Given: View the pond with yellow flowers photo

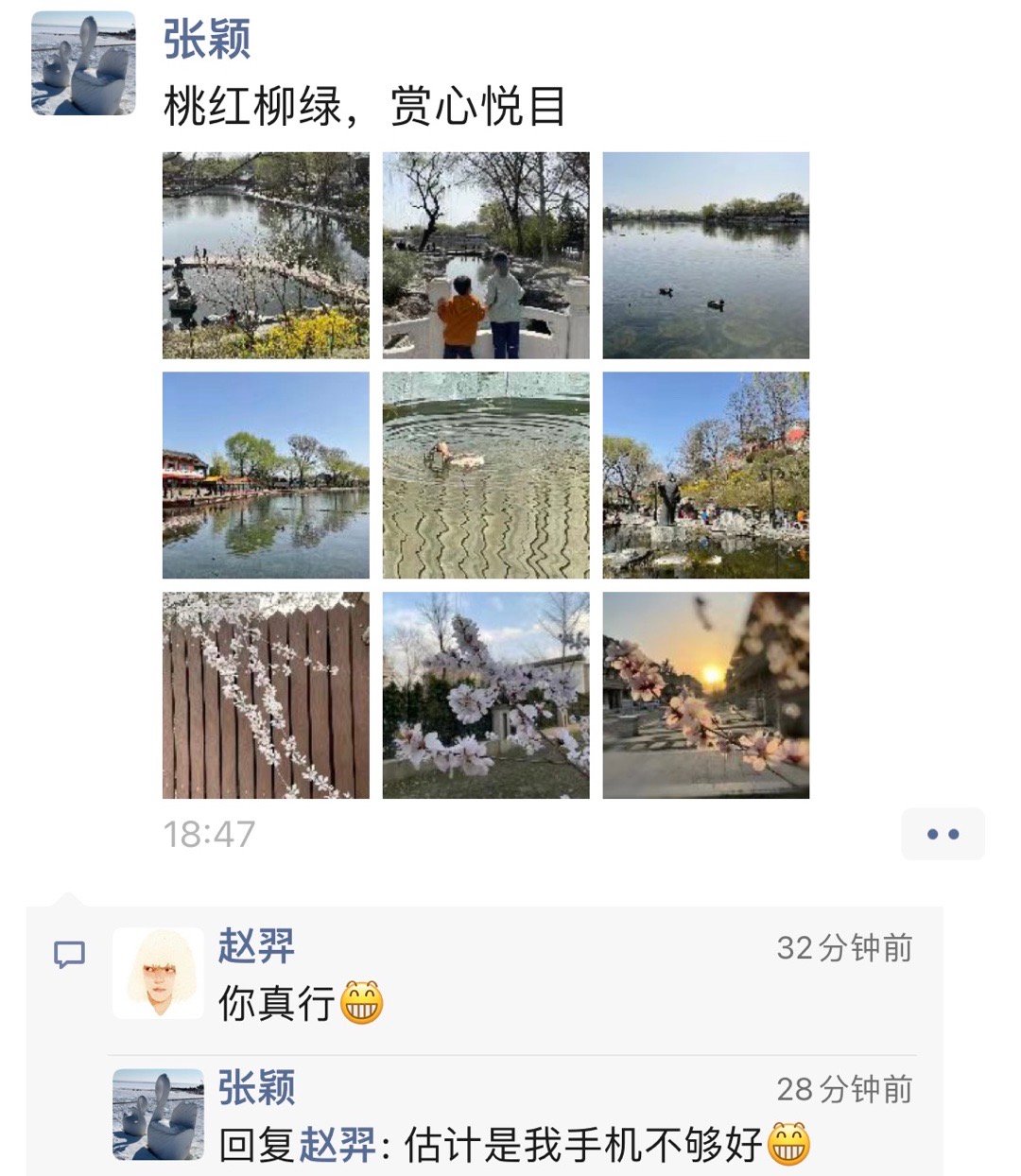Looking at the screenshot, I should [266, 255].
